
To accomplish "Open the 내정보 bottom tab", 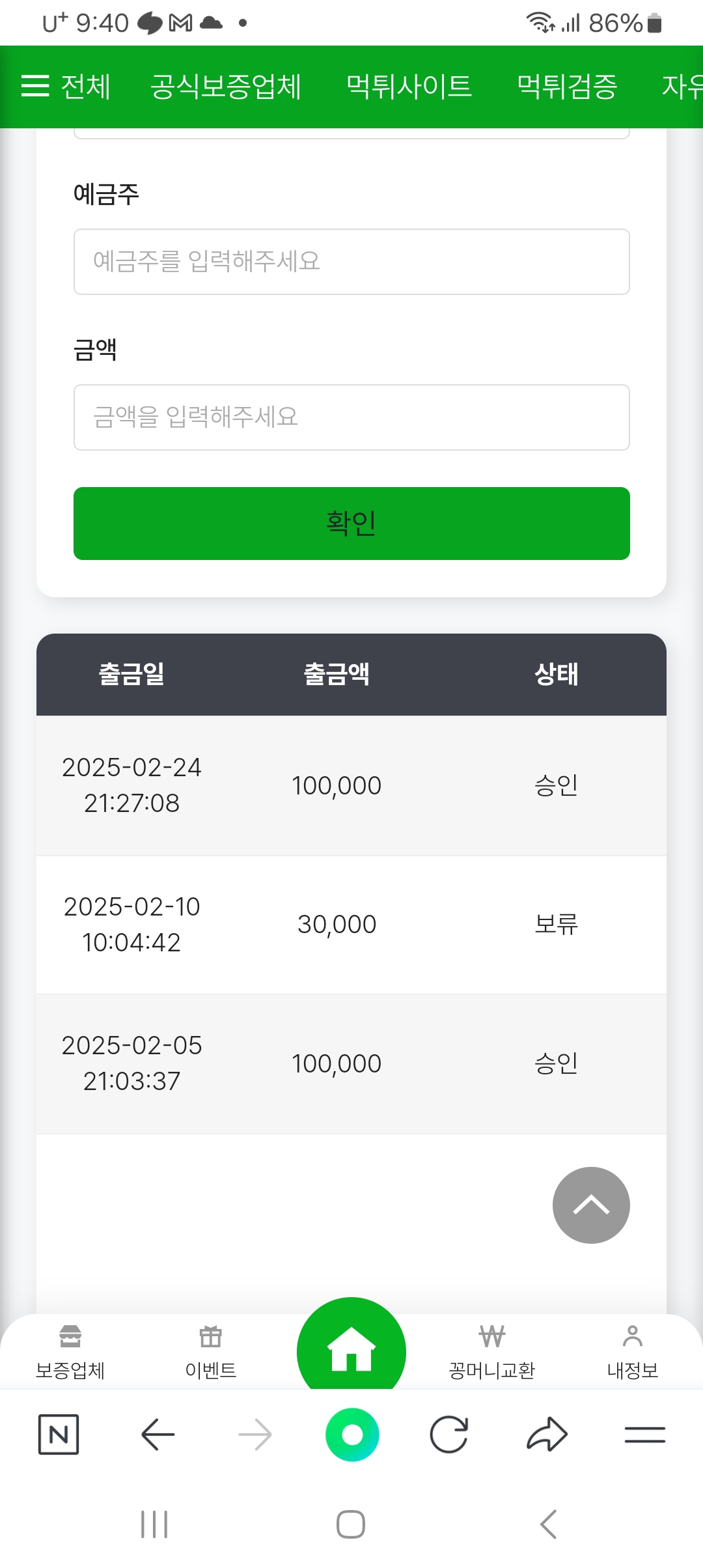I will (x=633, y=1352).
